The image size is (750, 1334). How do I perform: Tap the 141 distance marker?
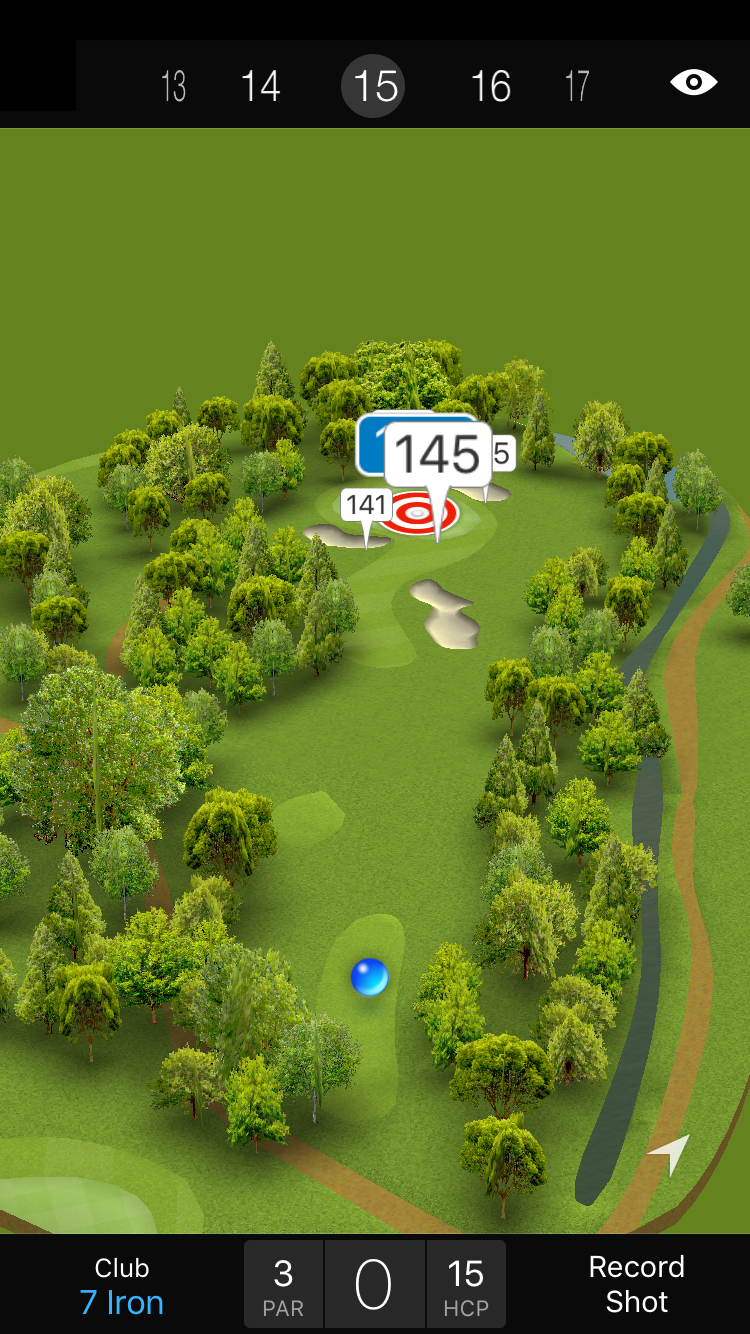point(365,504)
